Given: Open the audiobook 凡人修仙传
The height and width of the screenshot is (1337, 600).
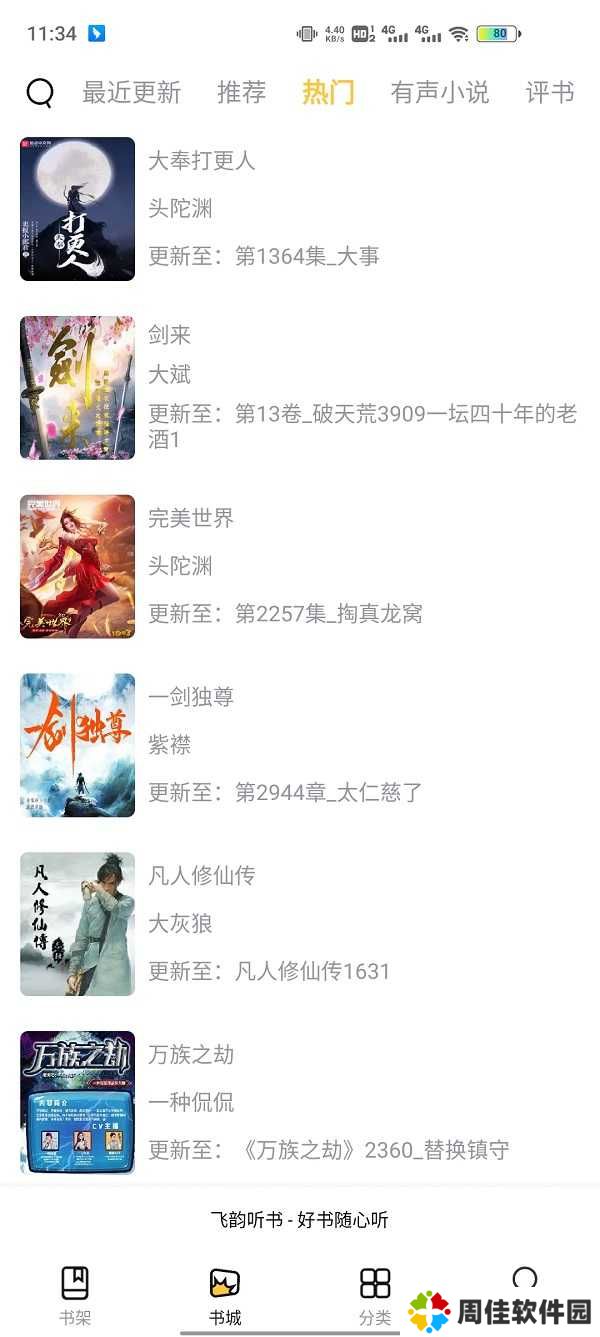Looking at the screenshot, I should (201, 876).
